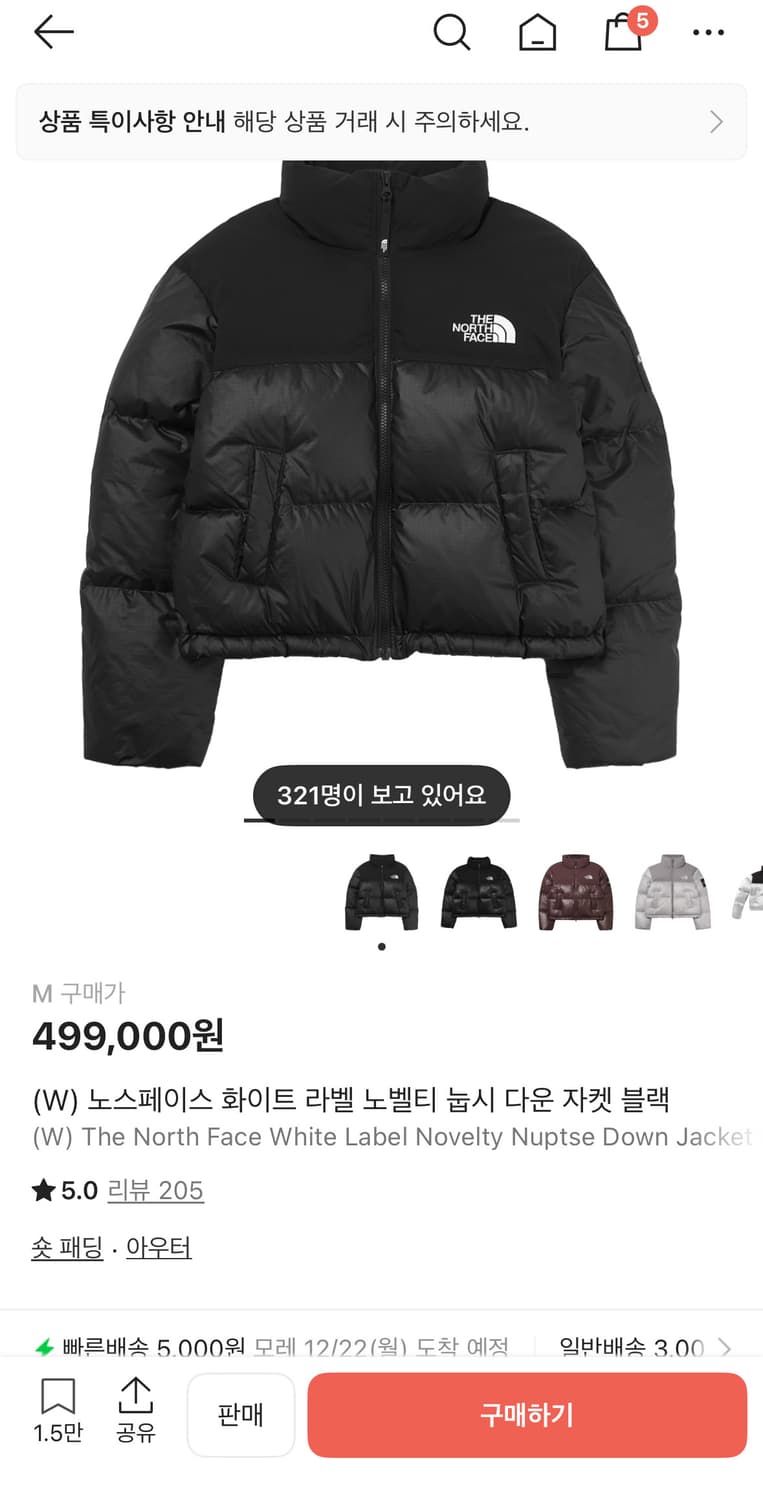Open the 리뷰 205 reviews link
Image resolution: width=763 pixels, height=1500 pixels.
click(155, 1190)
